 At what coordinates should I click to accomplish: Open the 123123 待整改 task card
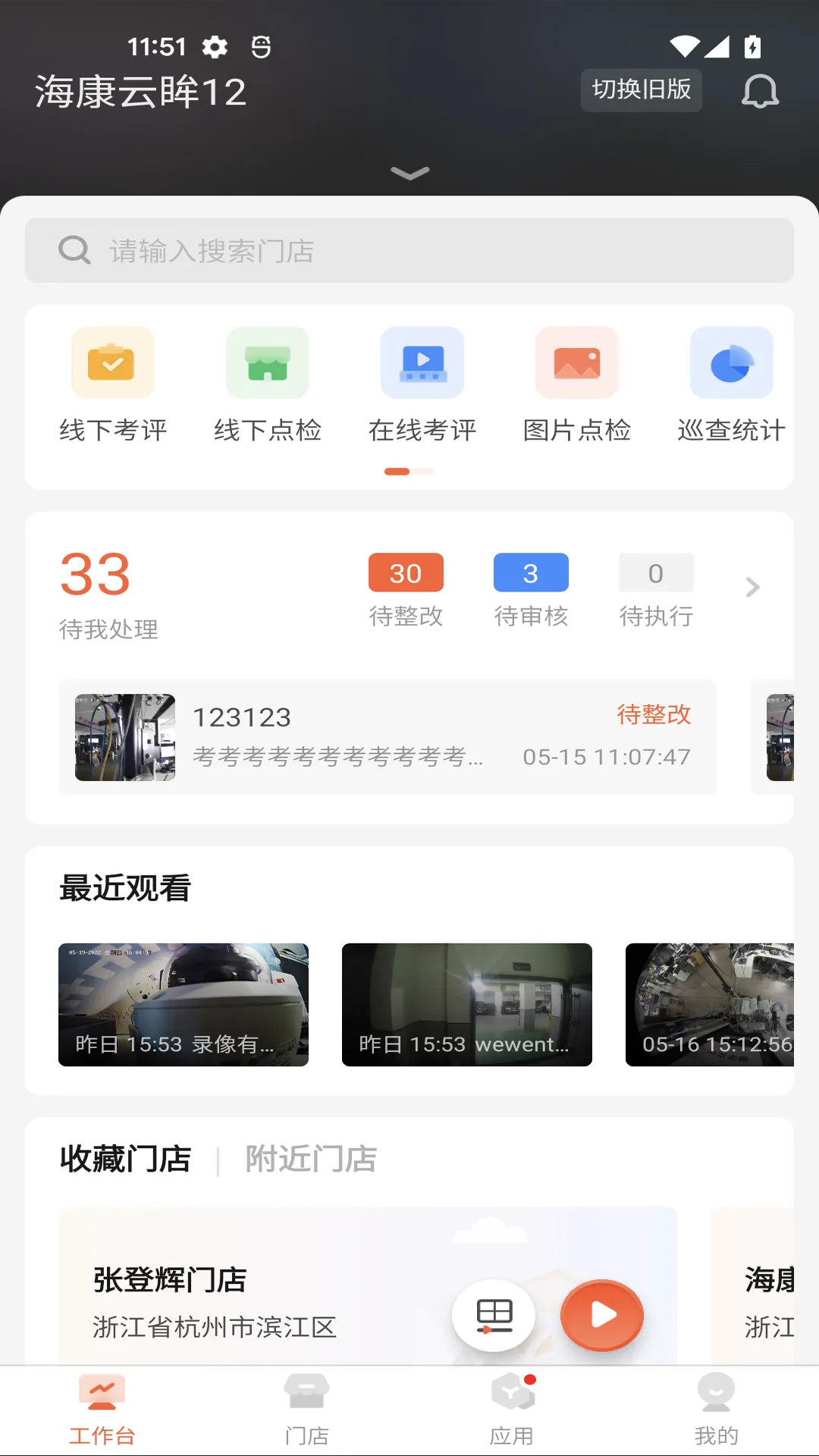(388, 737)
